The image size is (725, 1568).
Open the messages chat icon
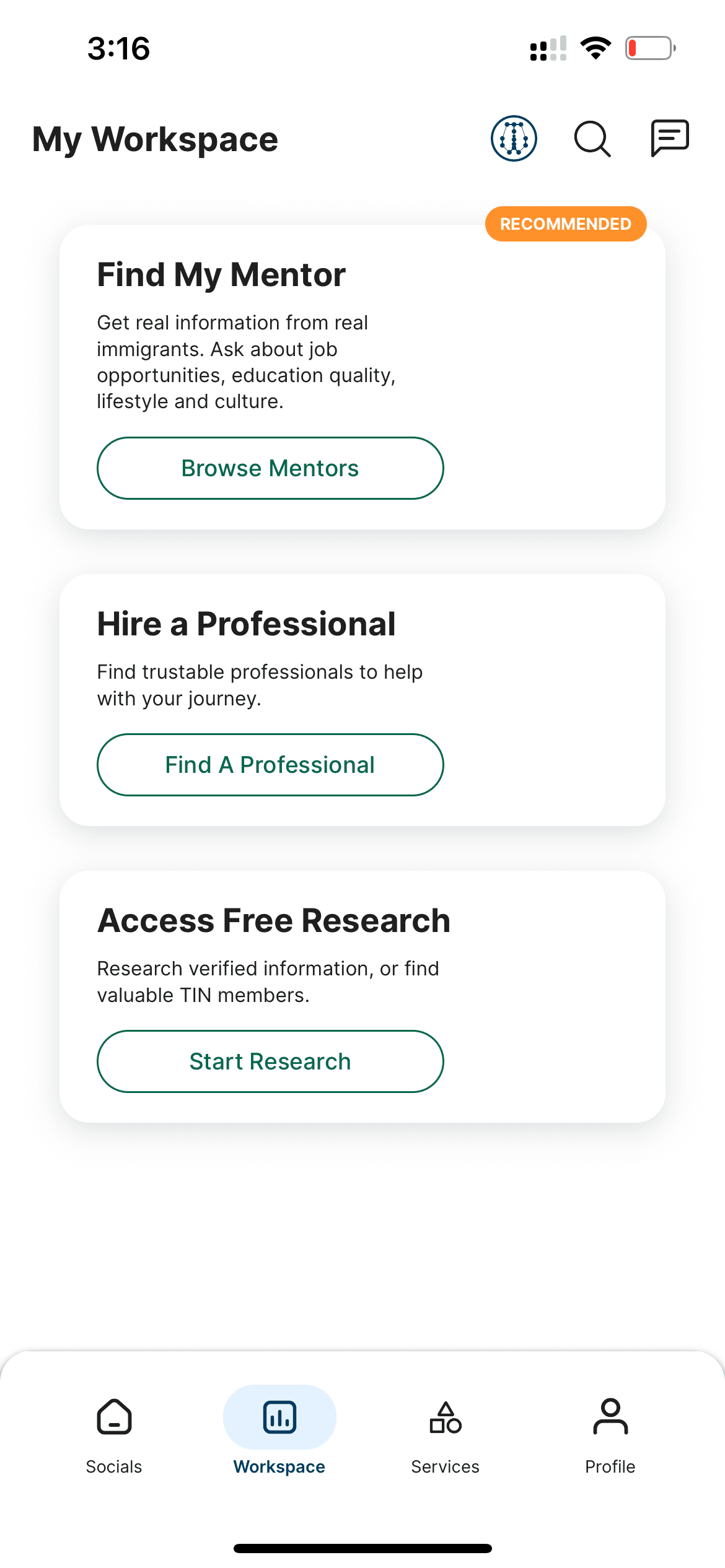(669, 138)
